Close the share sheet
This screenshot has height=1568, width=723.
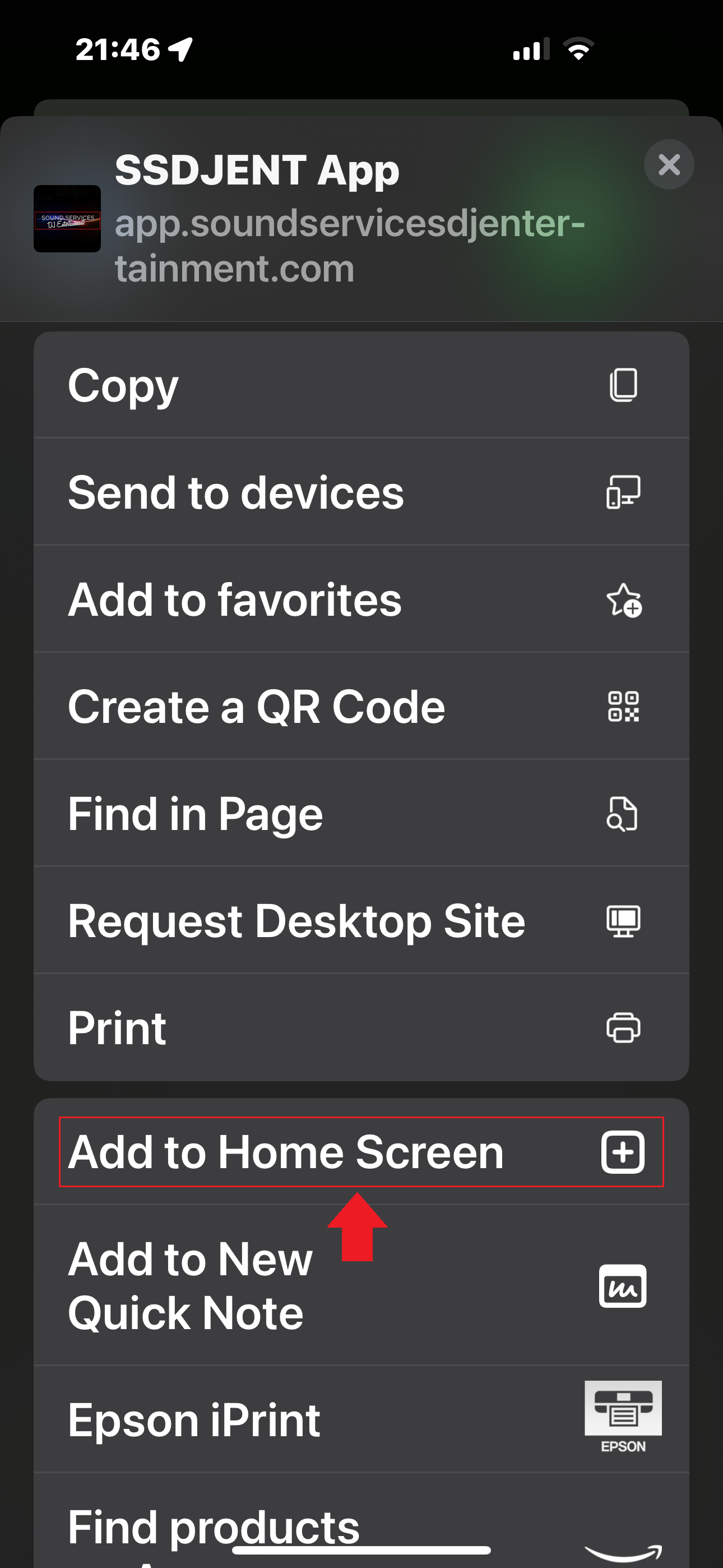coord(669,164)
